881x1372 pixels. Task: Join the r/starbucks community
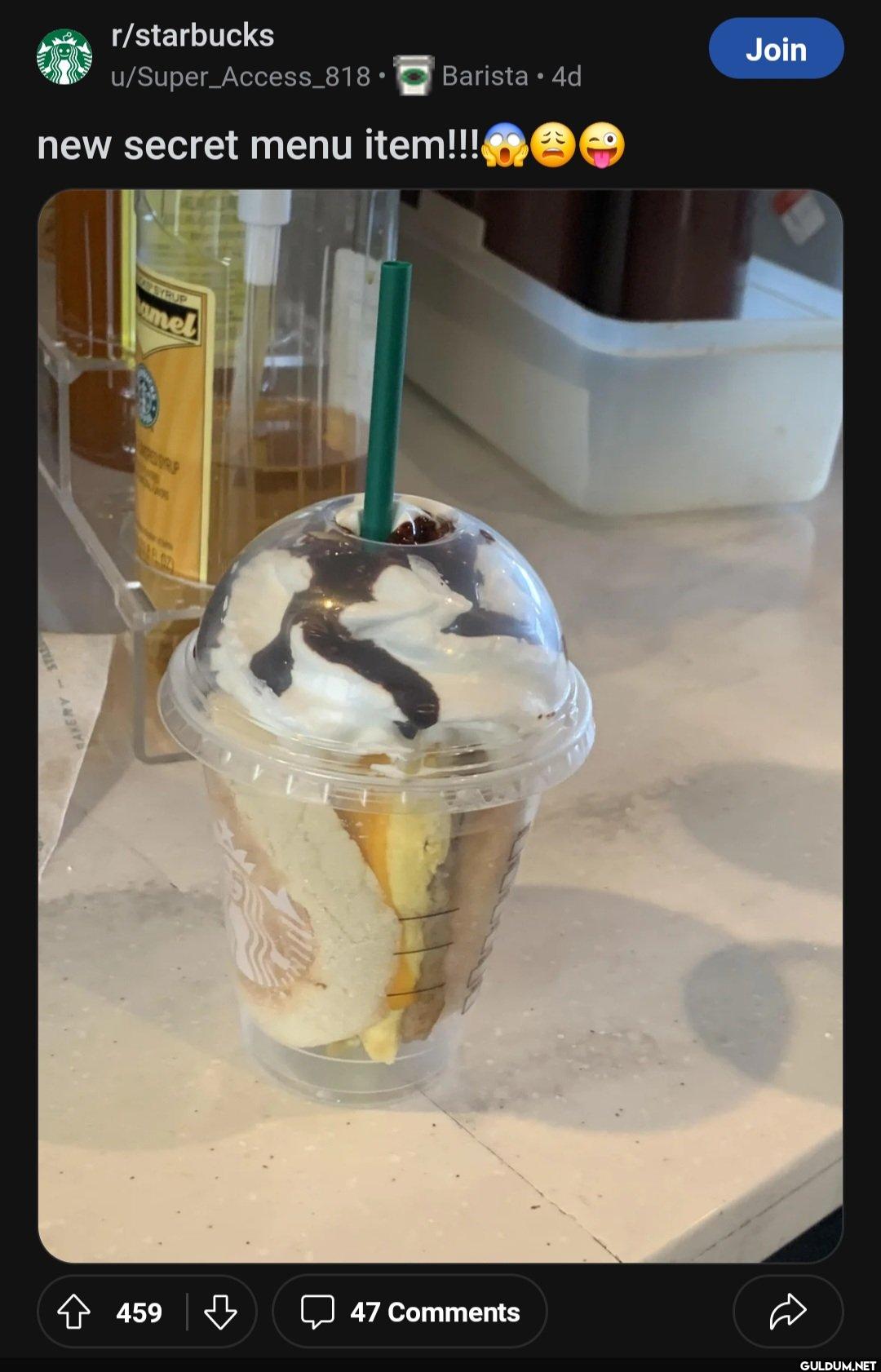point(776,49)
